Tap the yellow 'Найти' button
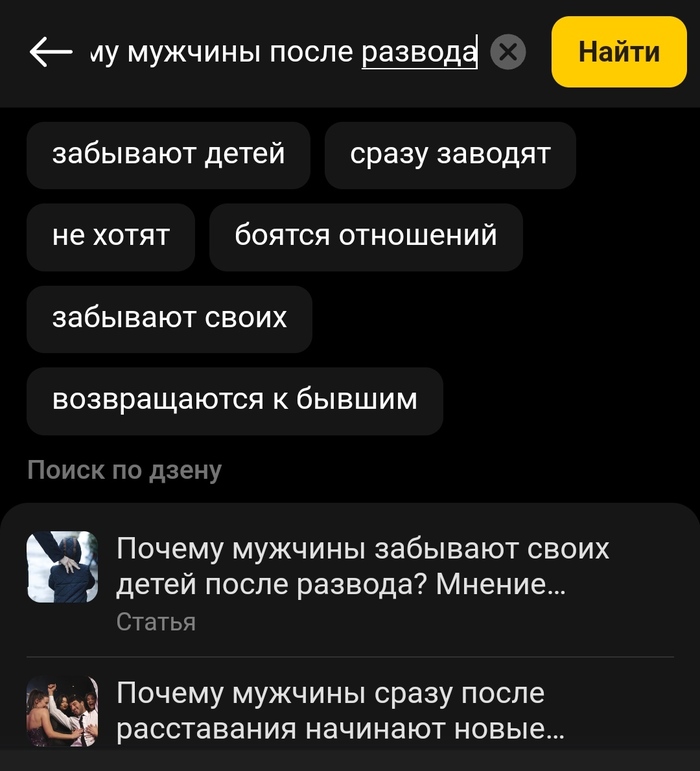This screenshot has width=700, height=771. (x=618, y=52)
